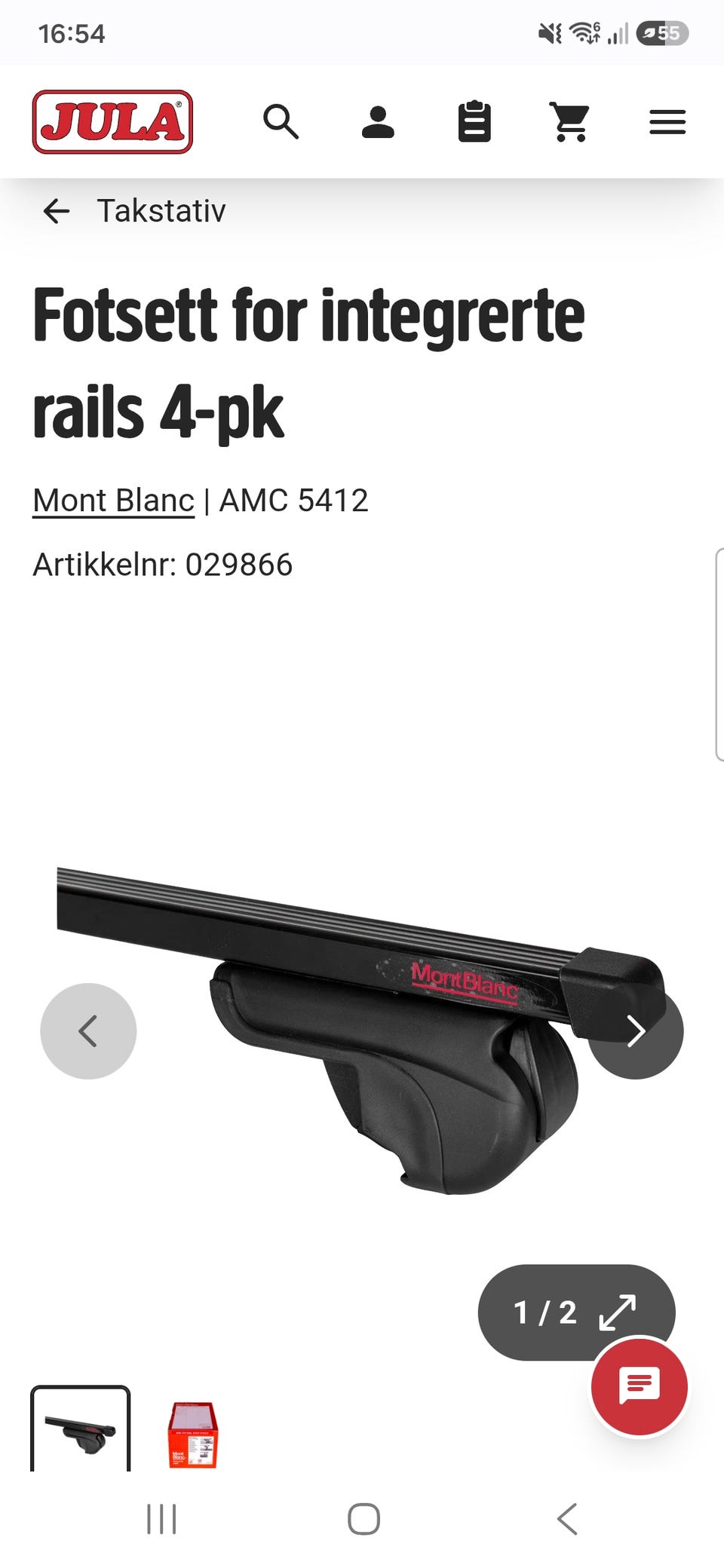Open the search magnifier icon

click(281, 121)
